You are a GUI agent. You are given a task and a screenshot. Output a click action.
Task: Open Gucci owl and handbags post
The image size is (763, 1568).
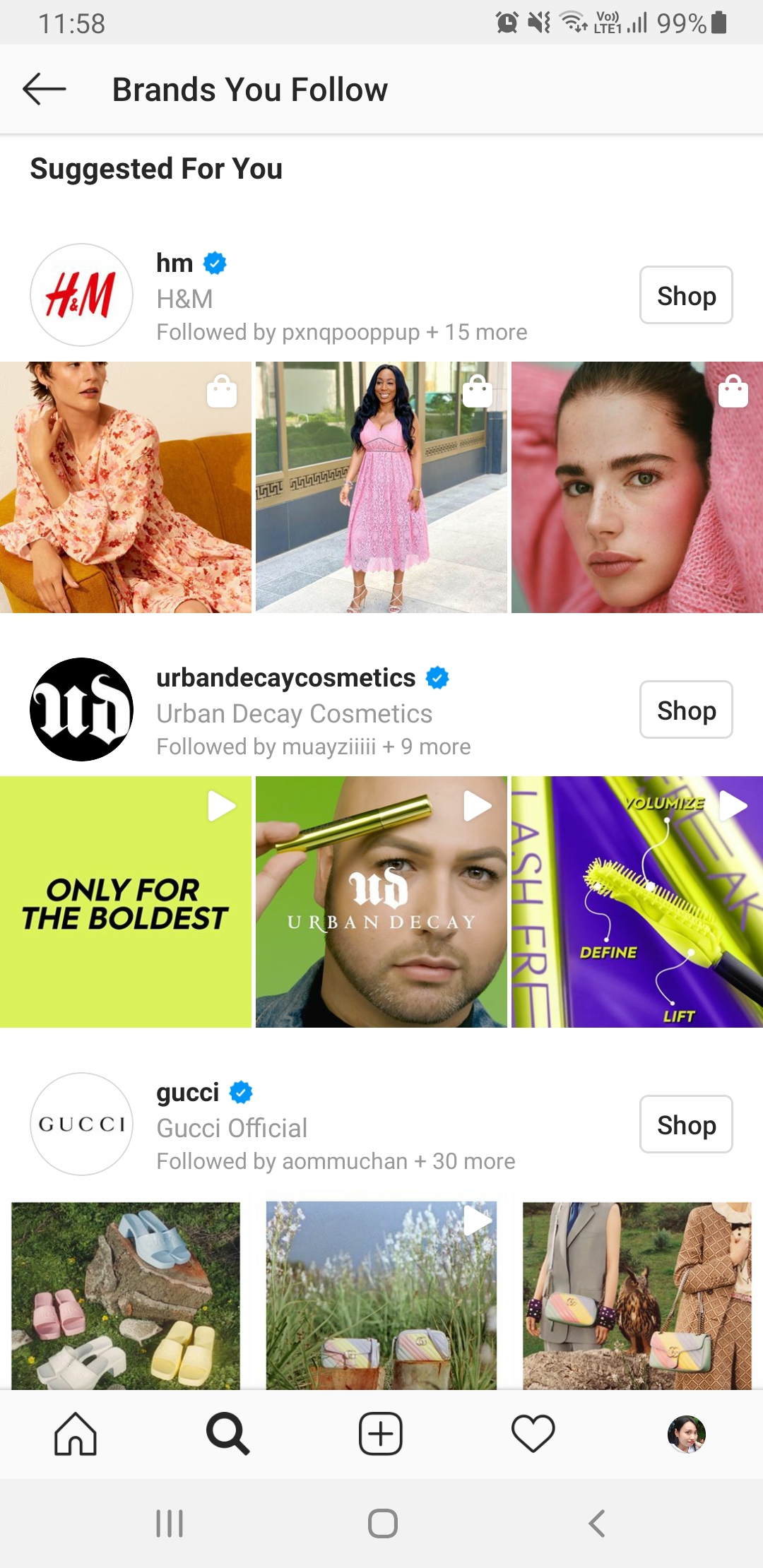637,1296
